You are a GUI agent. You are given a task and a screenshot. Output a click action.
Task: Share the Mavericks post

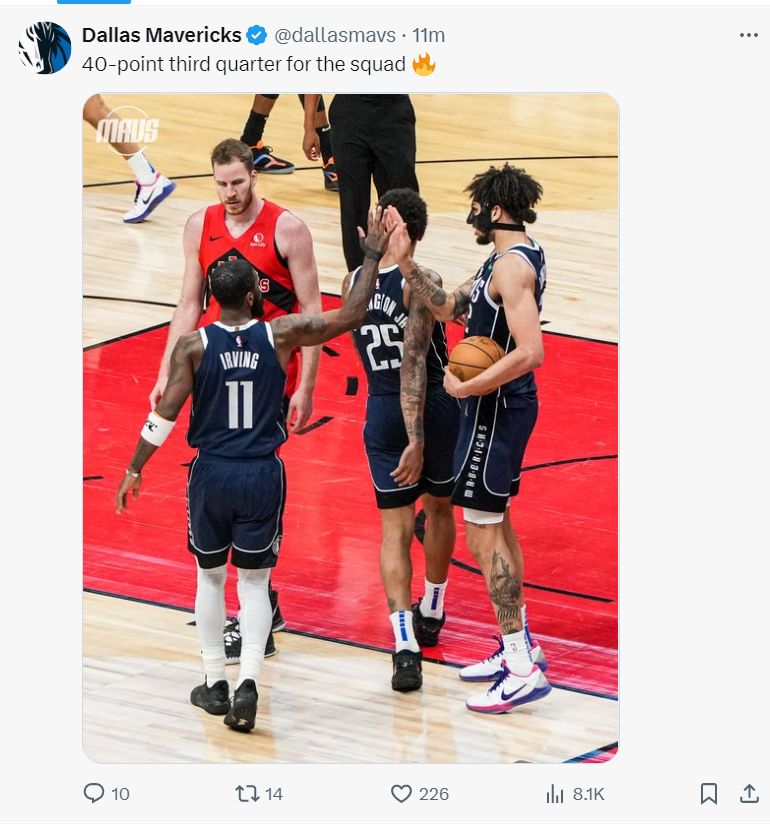coord(748,793)
